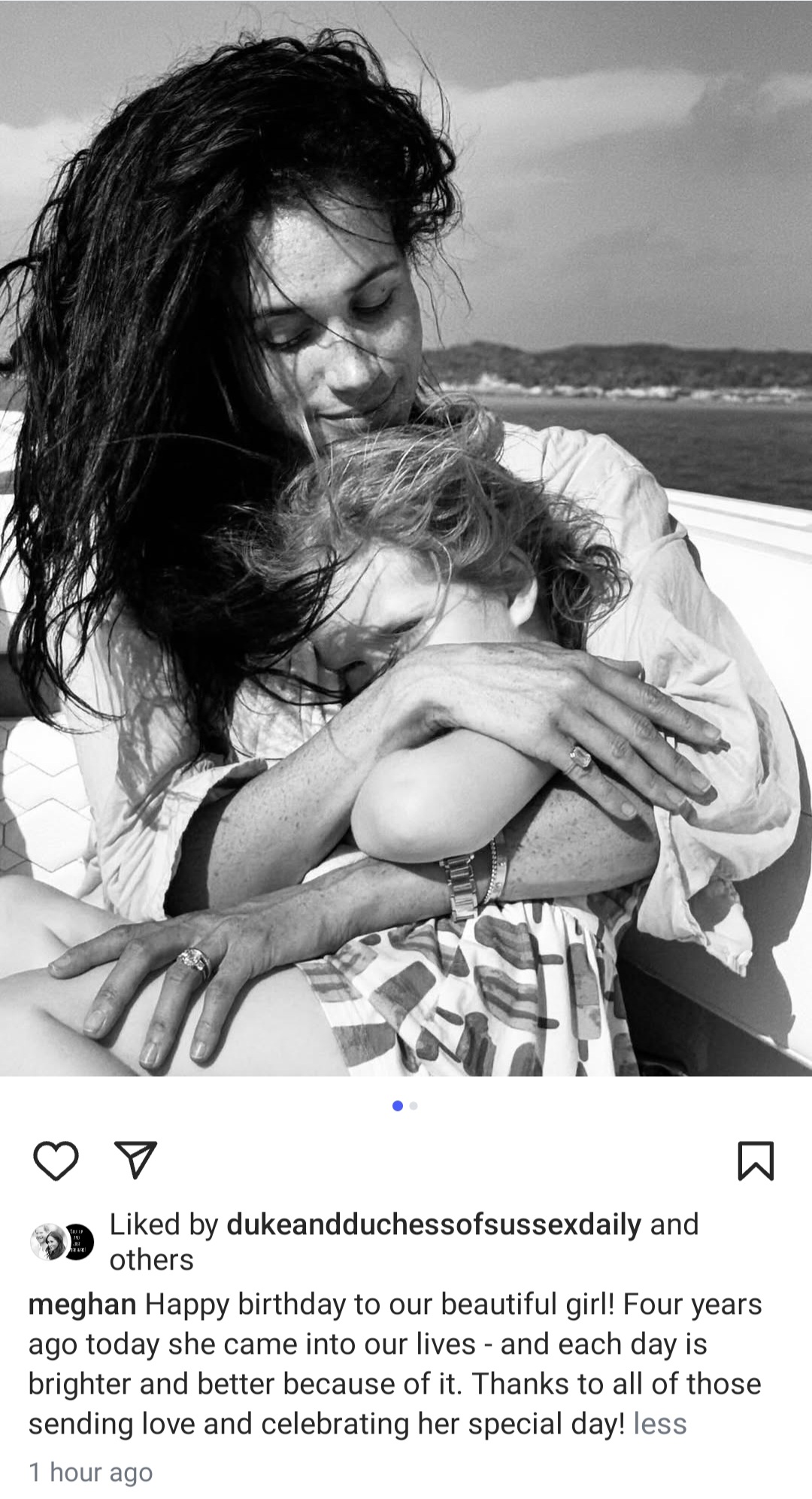This screenshot has height=1499, width=812.
Task: Open the black-and-white post photo
Action: pyautogui.click(x=406, y=538)
